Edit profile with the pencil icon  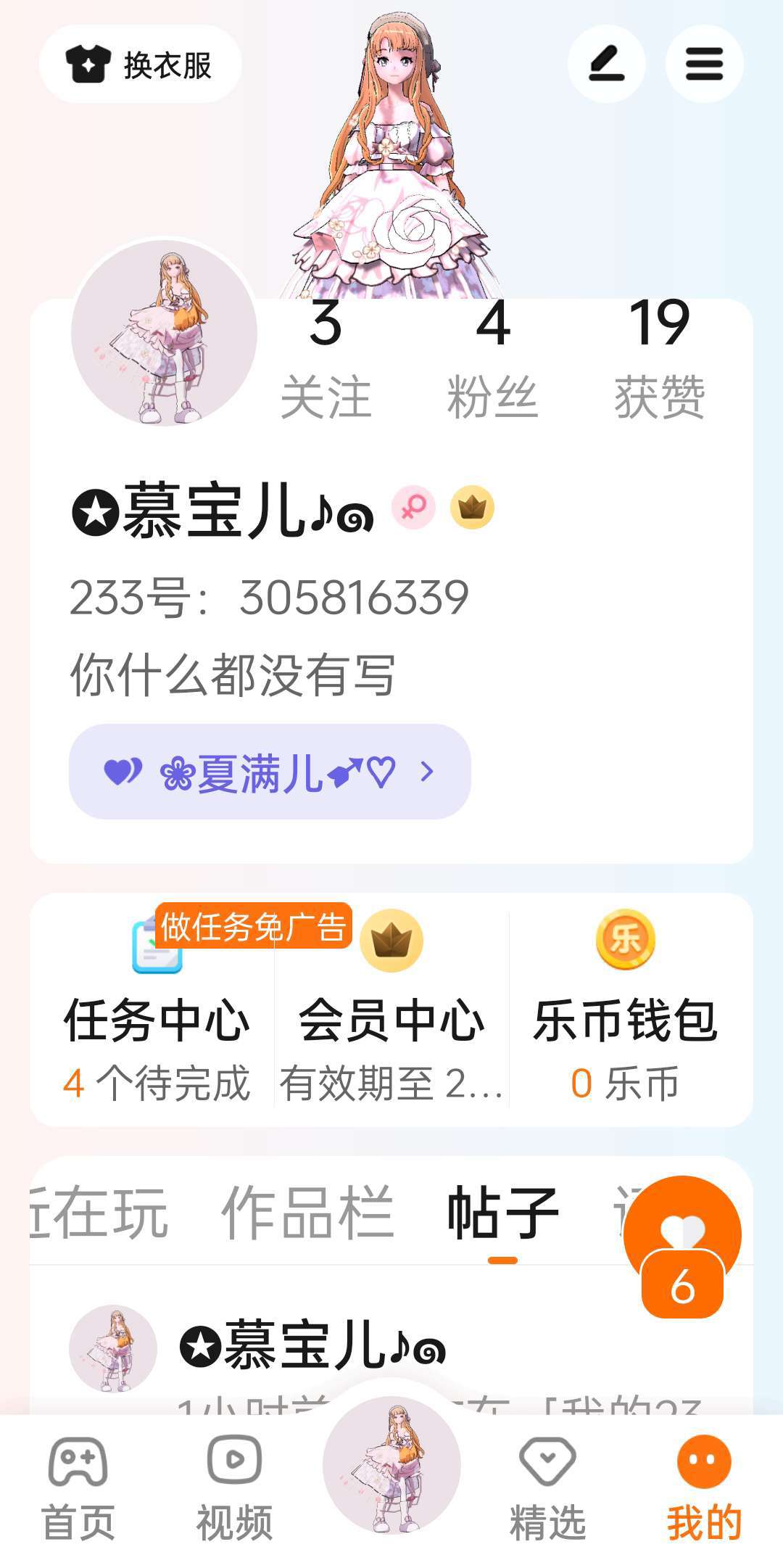click(x=606, y=64)
